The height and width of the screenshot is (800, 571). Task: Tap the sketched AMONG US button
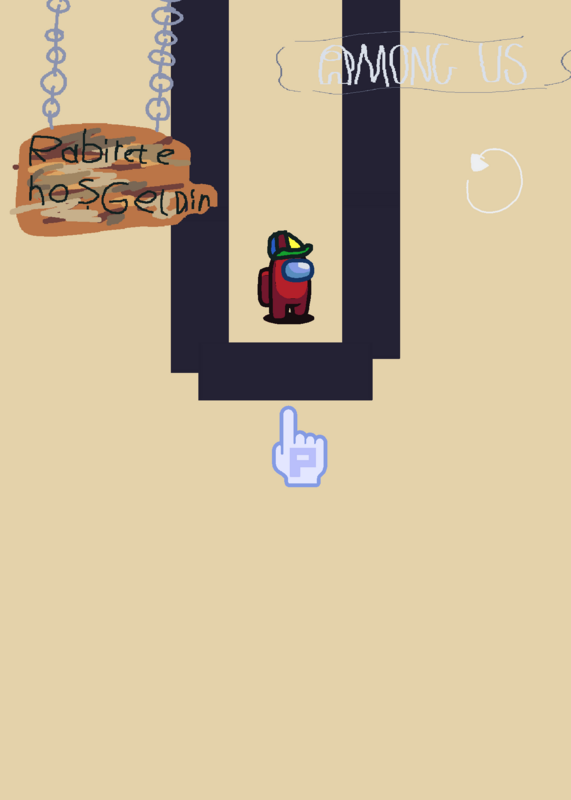click(424, 64)
